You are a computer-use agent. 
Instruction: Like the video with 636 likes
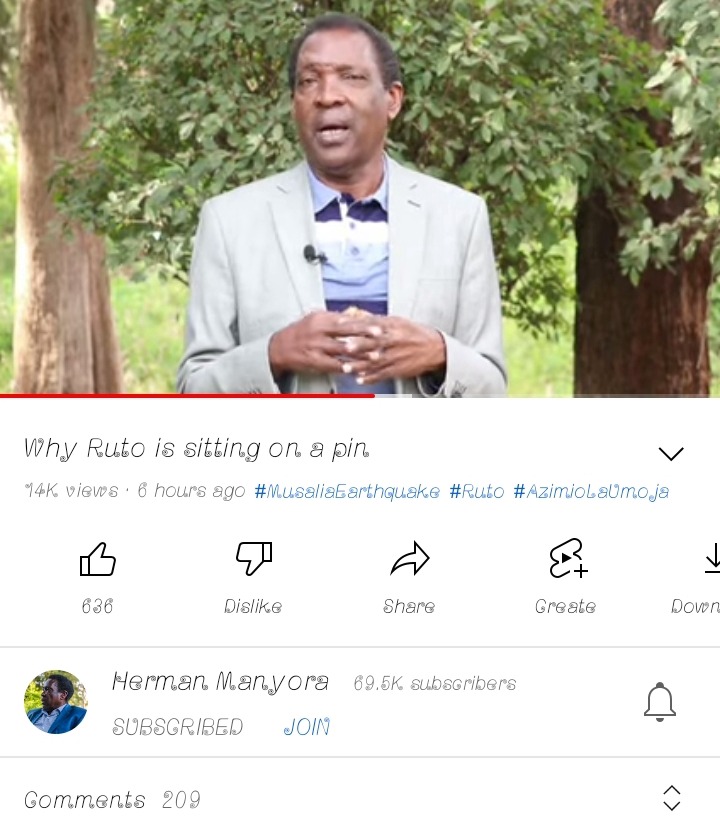pos(98,560)
